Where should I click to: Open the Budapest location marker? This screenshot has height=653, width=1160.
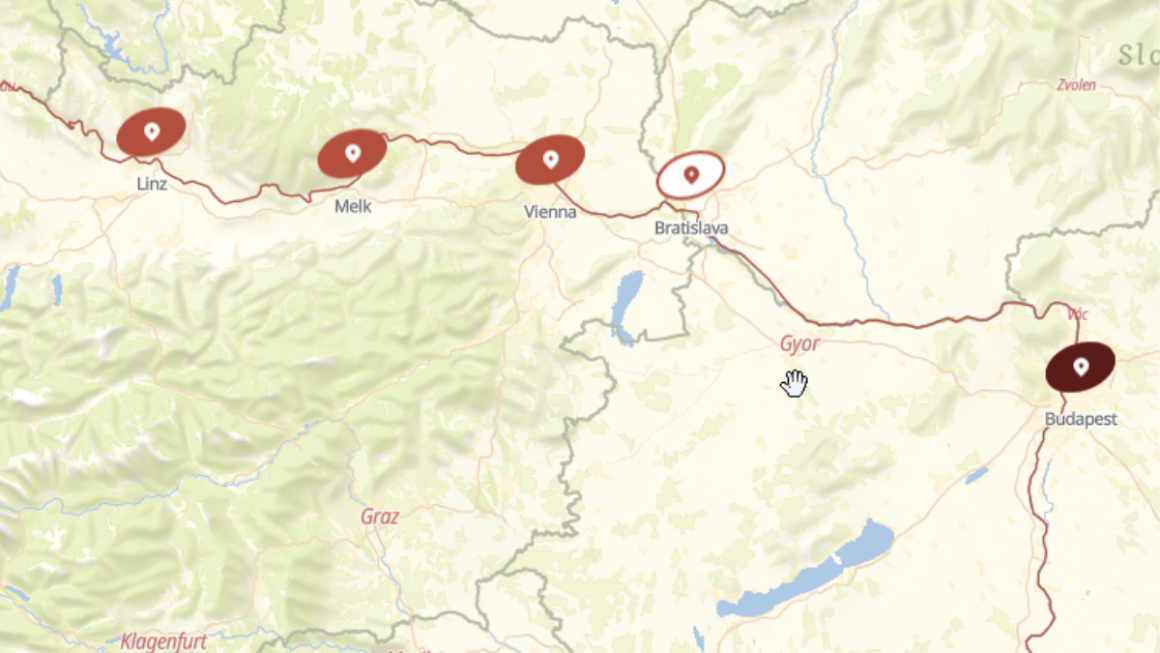point(1080,368)
